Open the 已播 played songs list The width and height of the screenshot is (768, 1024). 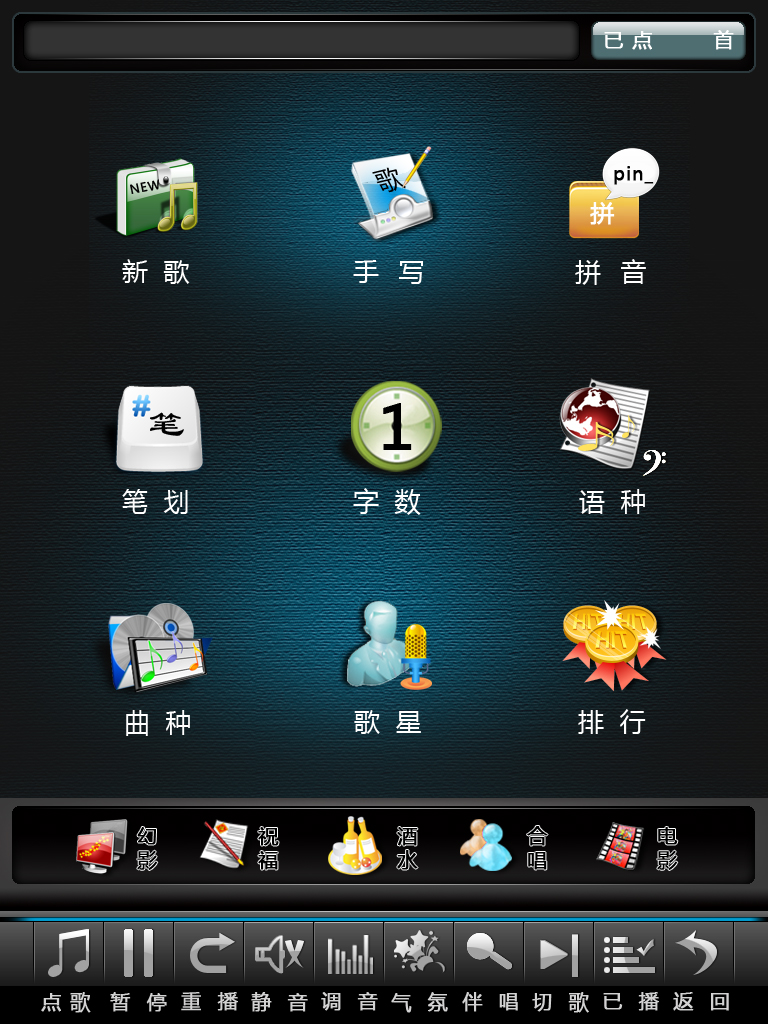pos(628,952)
